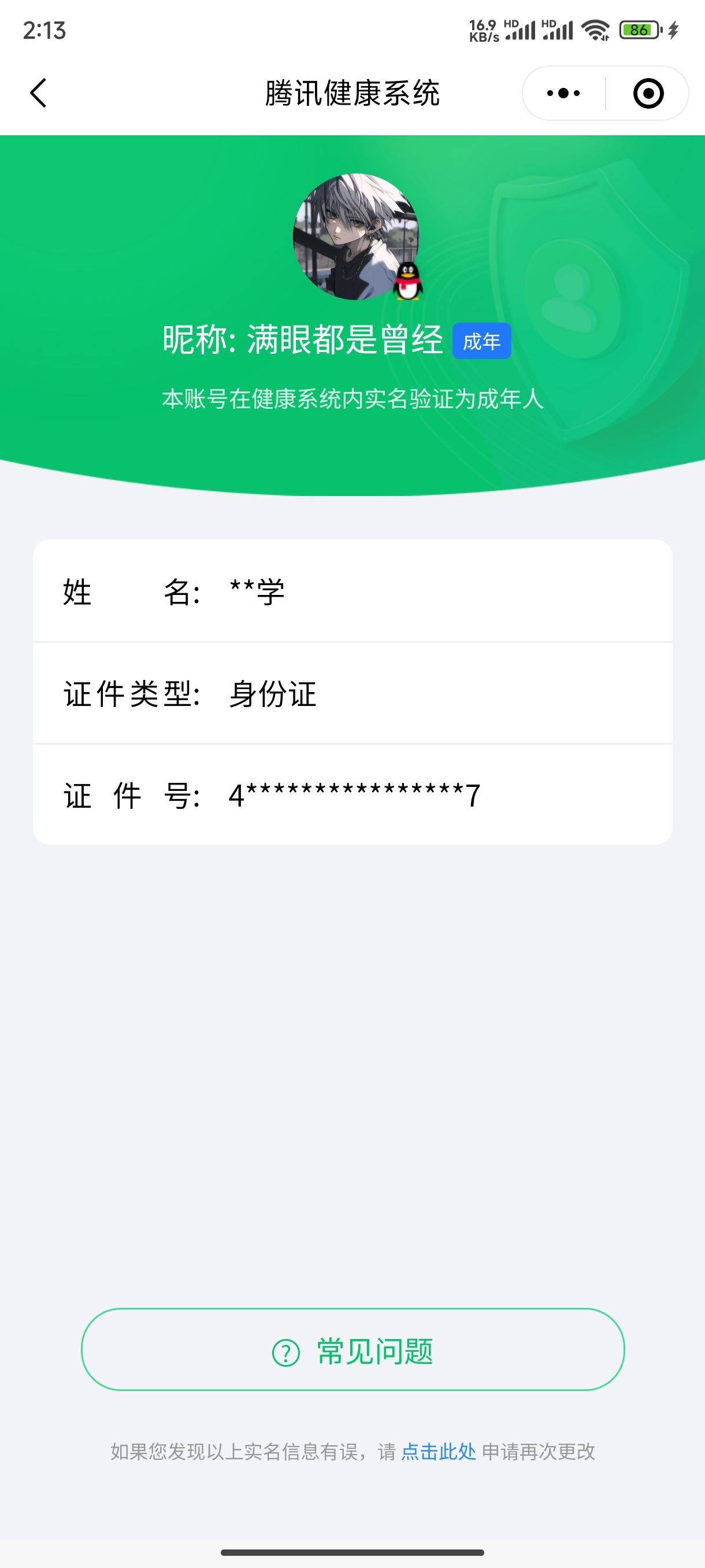705x1568 pixels.
Task: Open the mini program three-dot menu
Action: pos(563,93)
